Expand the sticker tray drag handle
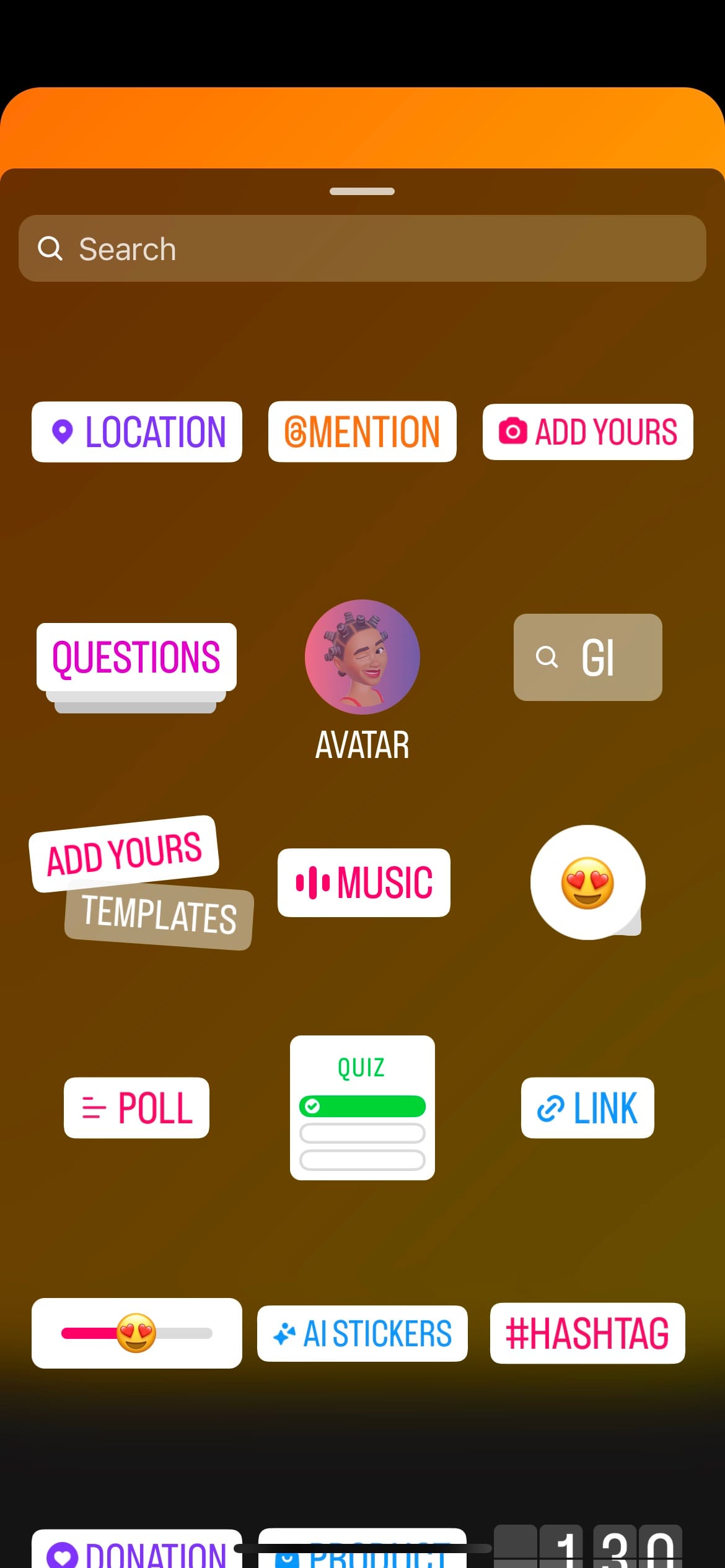725x1568 pixels. click(362, 192)
